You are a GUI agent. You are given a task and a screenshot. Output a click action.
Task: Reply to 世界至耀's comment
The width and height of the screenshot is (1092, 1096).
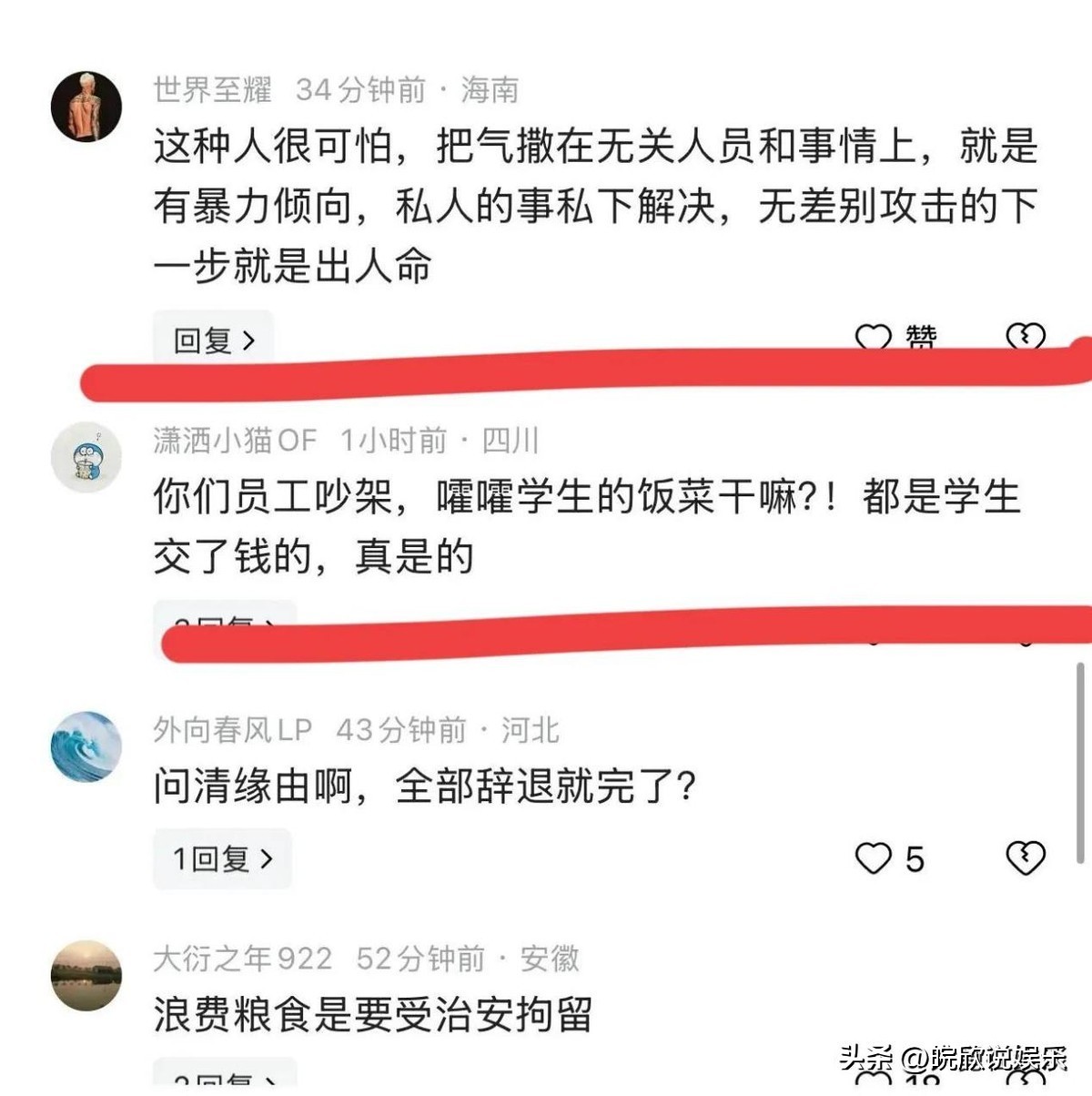click(x=214, y=340)
